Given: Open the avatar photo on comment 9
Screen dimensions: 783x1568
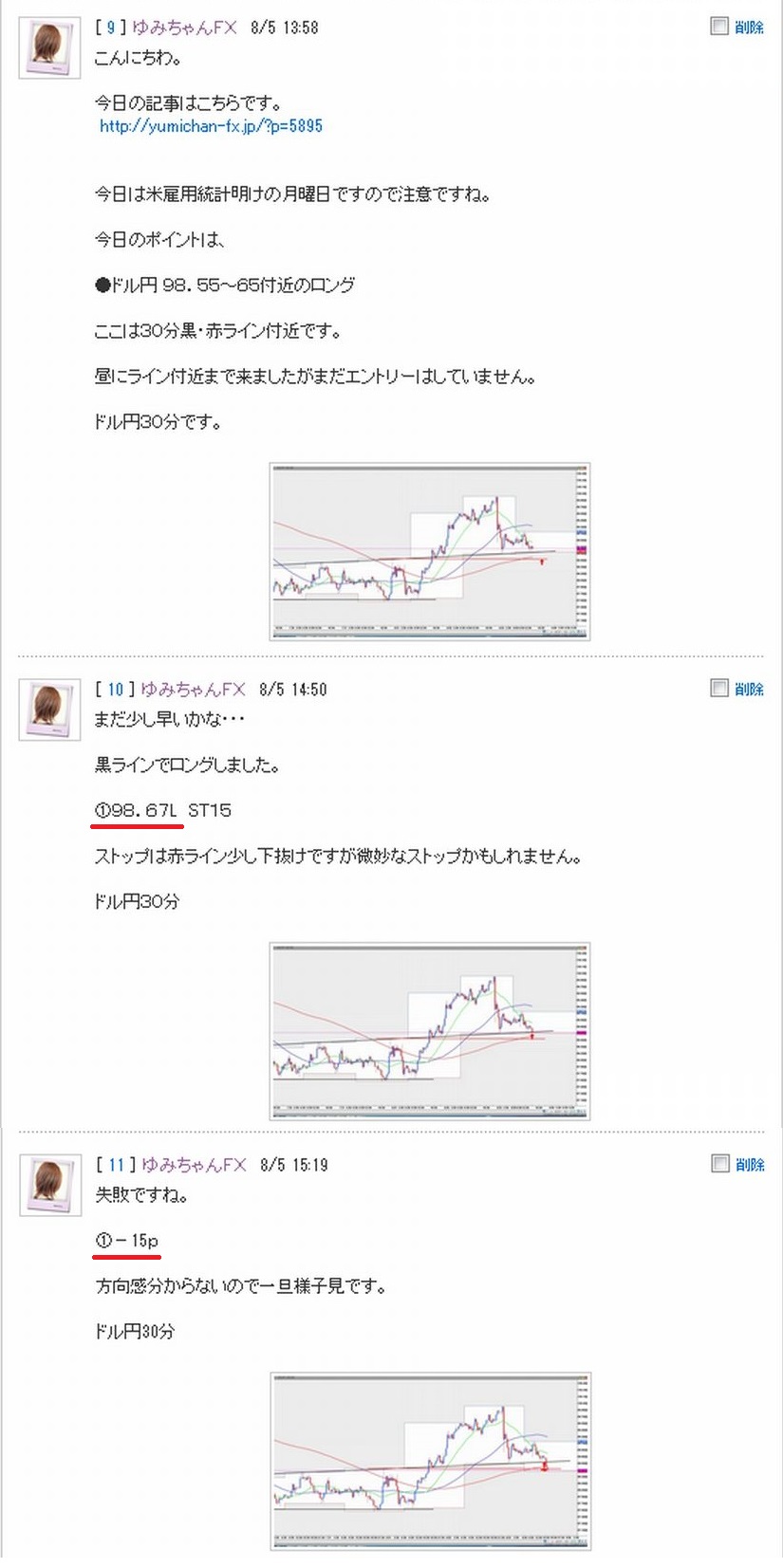Looking at the screenshot, I should tap(49, 47).
